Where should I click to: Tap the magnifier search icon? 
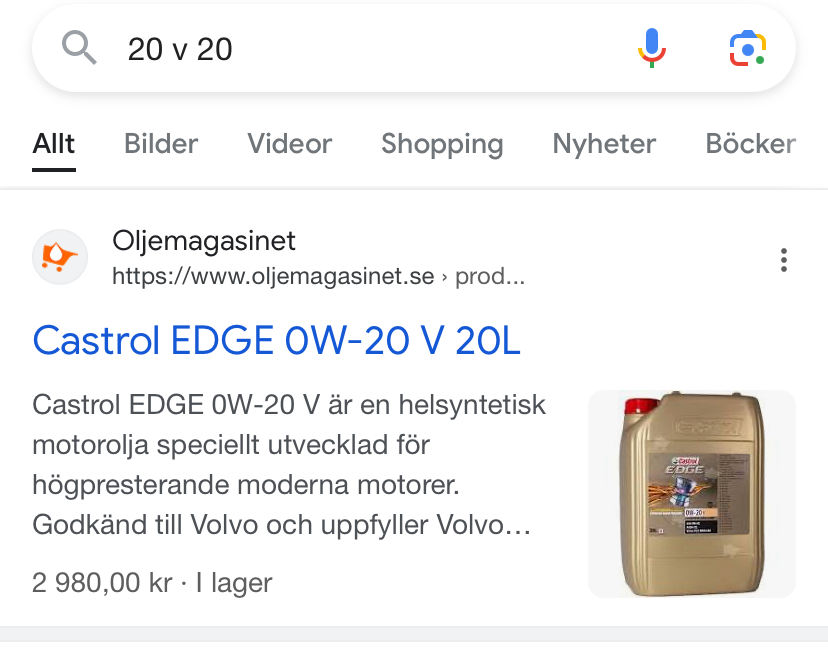(x=79, y=47)
